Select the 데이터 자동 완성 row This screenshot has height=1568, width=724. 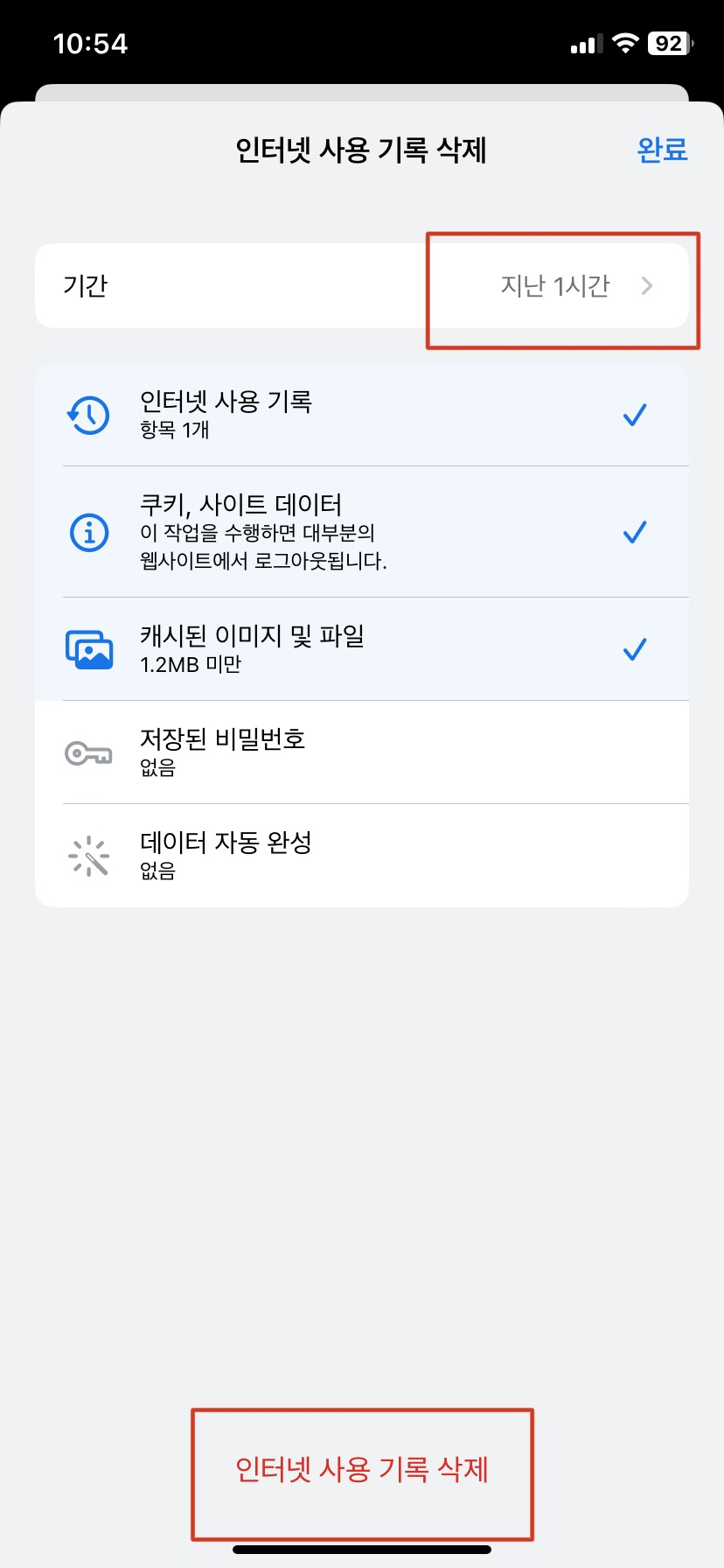point(362,855)
